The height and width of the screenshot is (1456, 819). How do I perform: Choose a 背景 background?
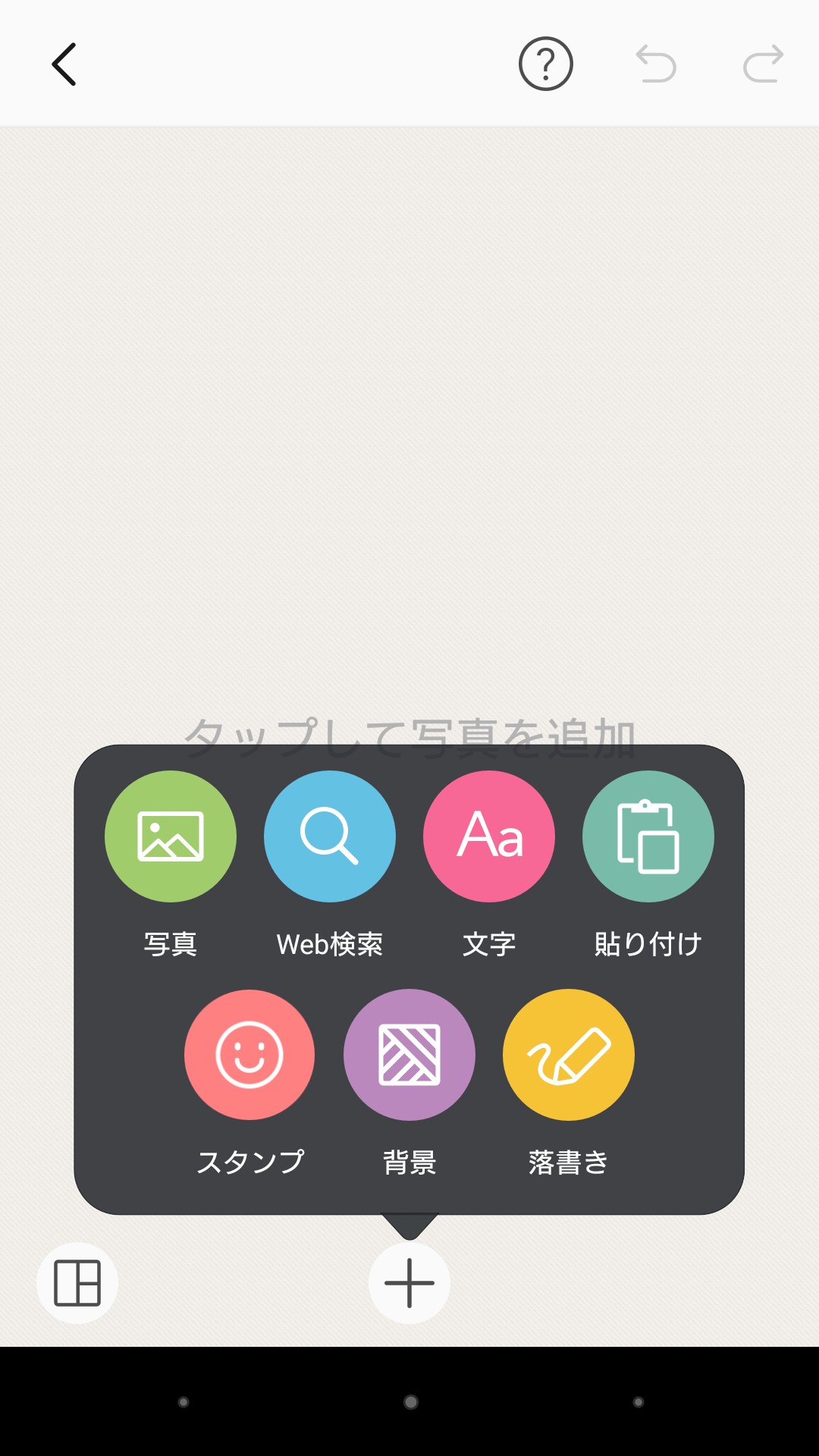[x=409, y=1055]
